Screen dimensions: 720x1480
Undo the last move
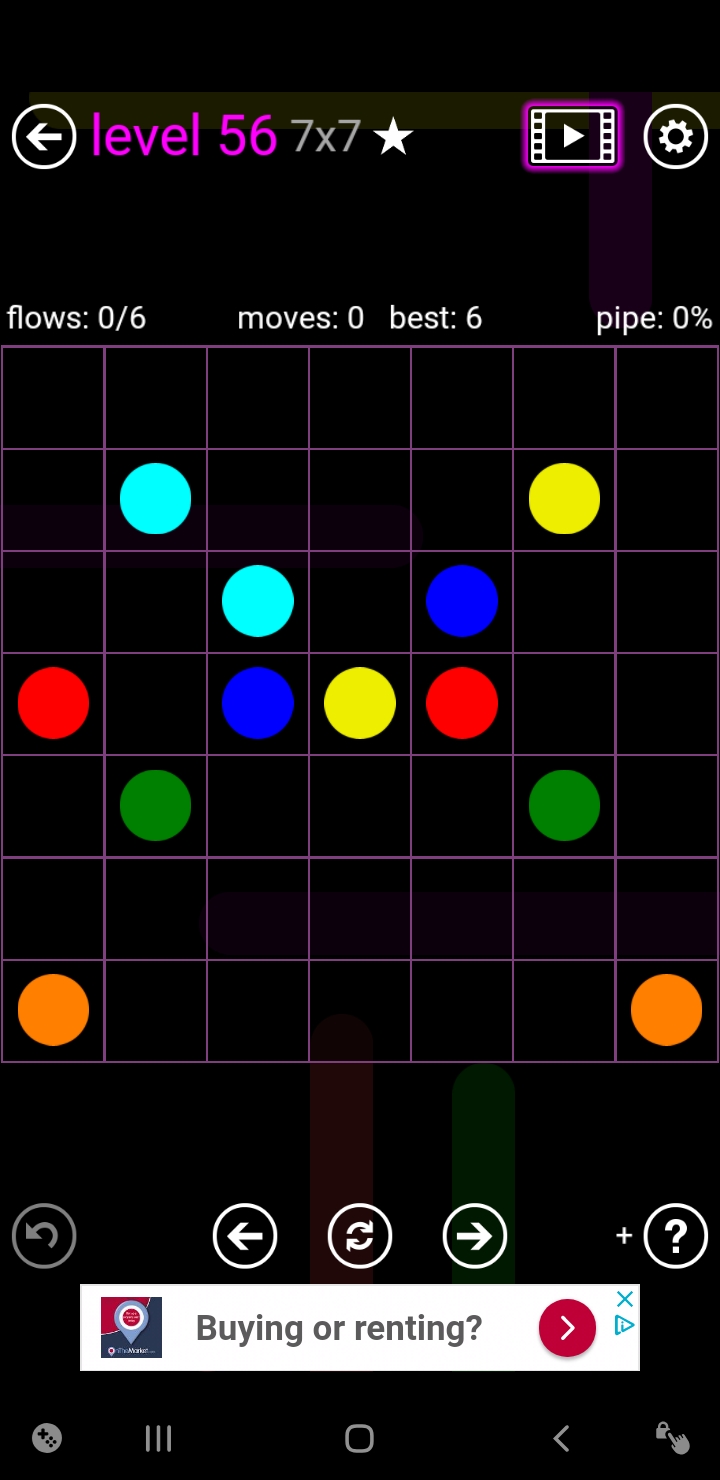[44, 1236]
